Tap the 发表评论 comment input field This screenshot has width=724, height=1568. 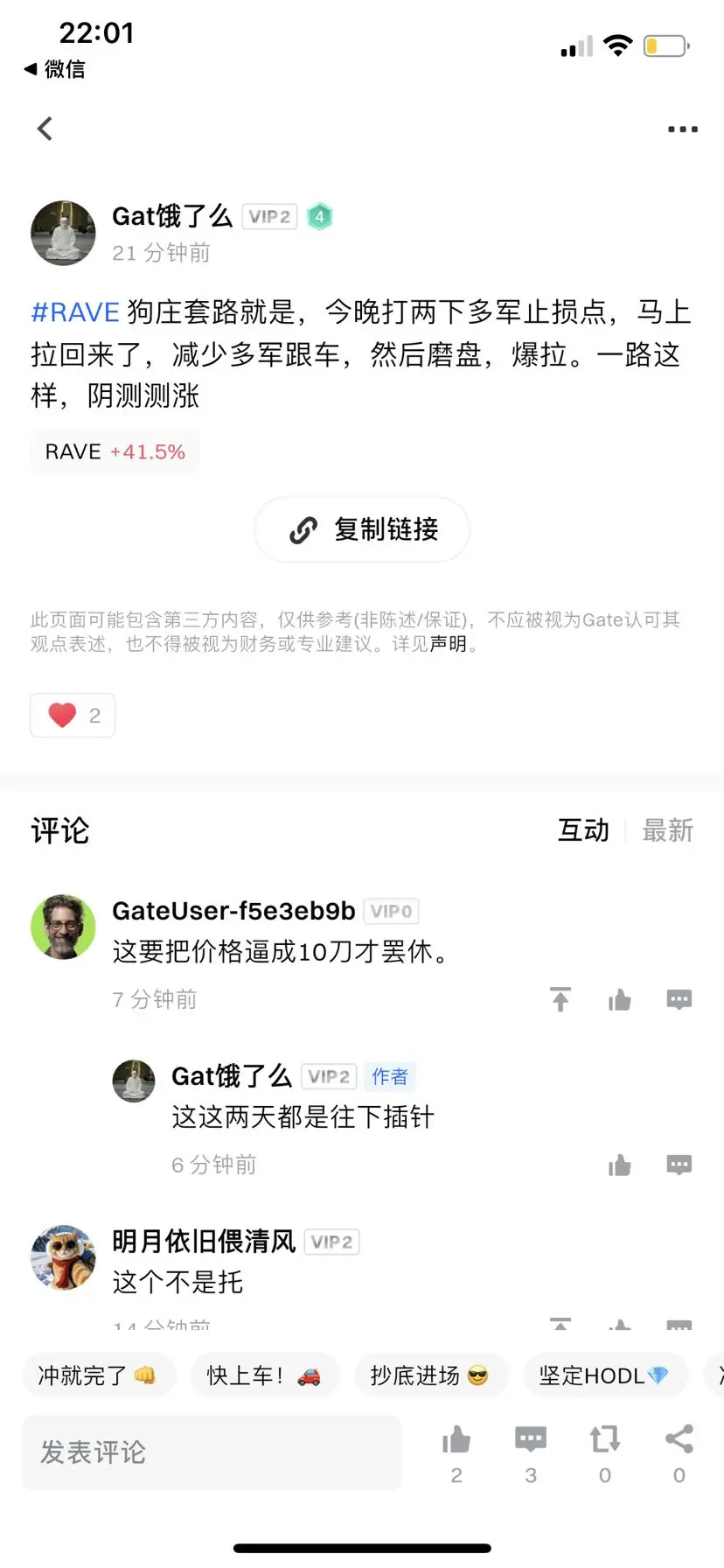pos(210,1452)
